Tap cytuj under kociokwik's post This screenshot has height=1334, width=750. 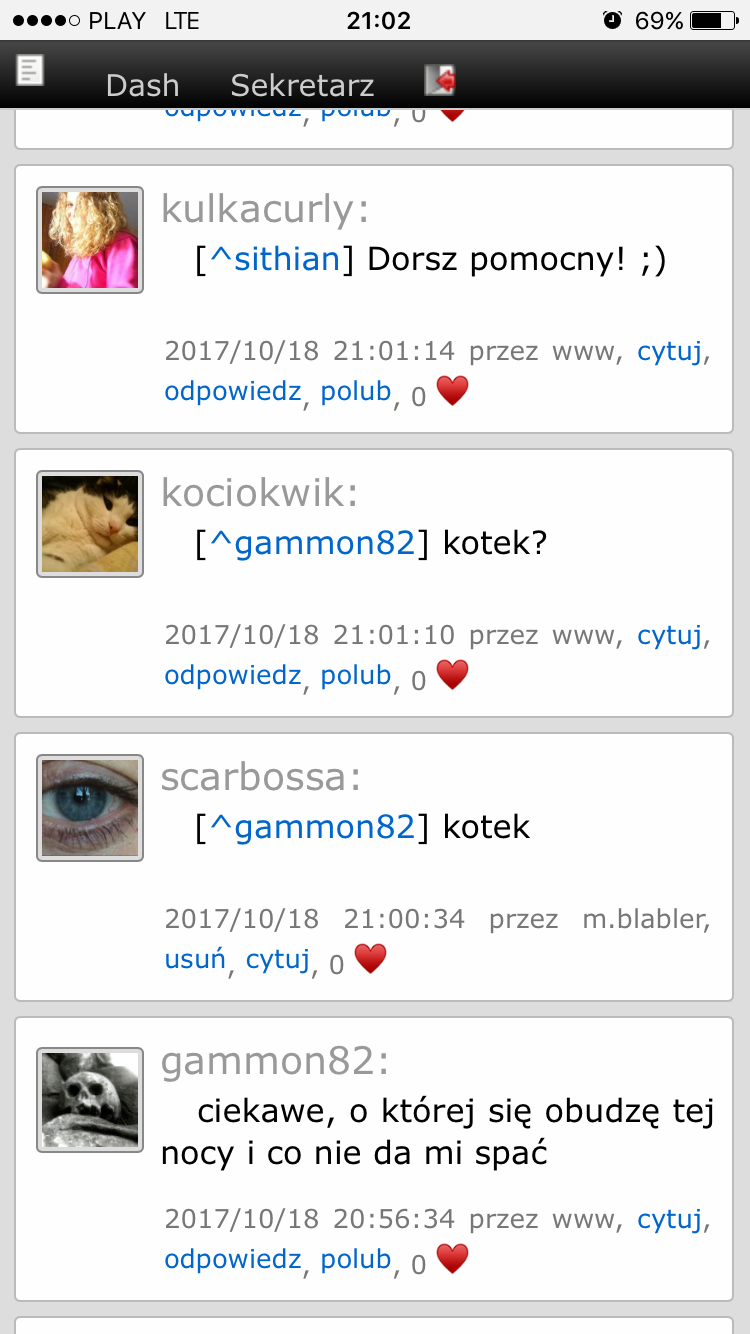pyautogui.click(x=669, y=635)
